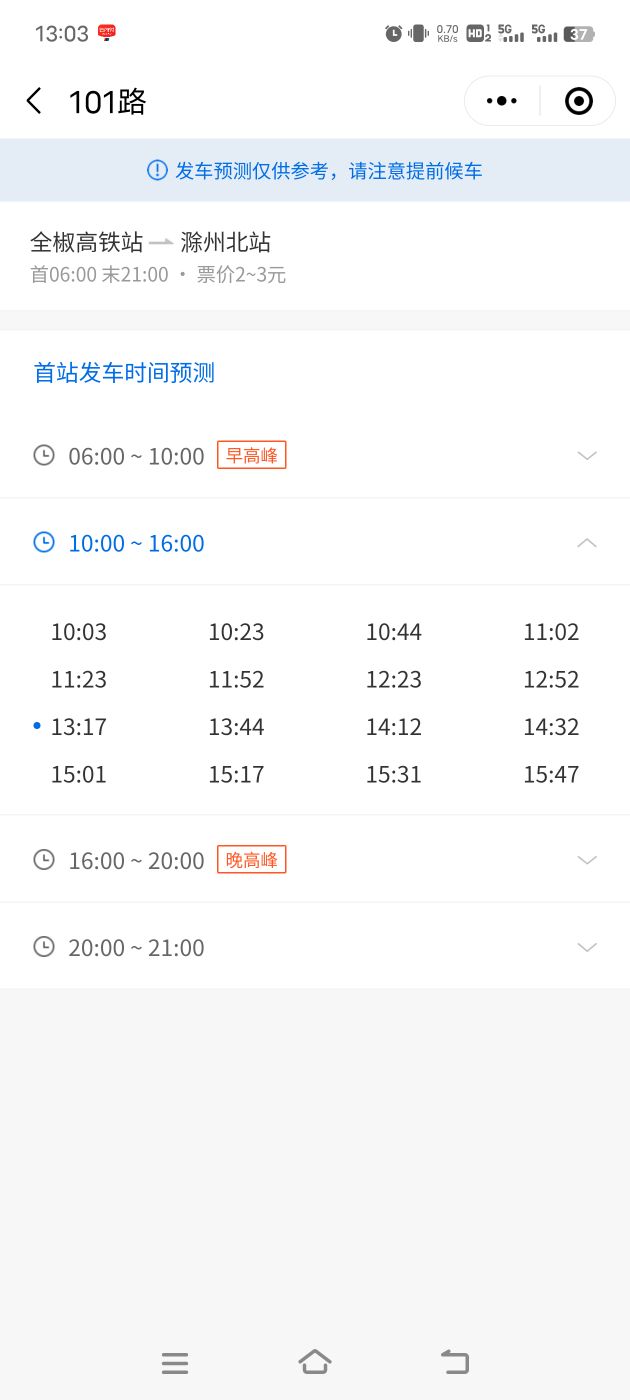The width and height of the screenshot is (630, 1400).
Task: Expand the 16:00 ~ 20:00 evening peak section
Action: [x=315, y=860]
